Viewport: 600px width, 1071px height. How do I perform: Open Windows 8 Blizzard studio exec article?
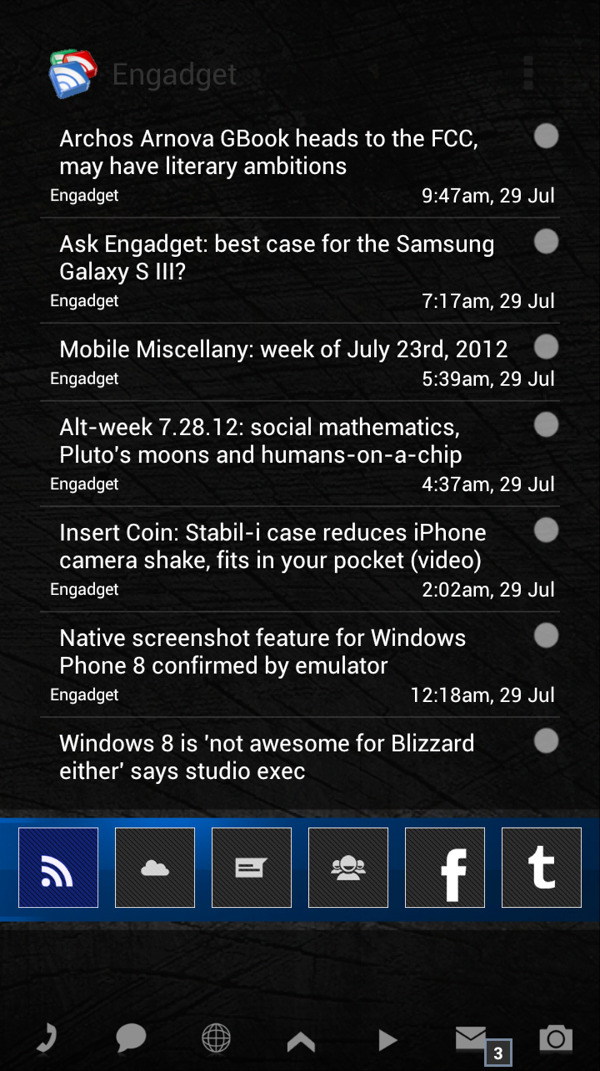(267, 757)
